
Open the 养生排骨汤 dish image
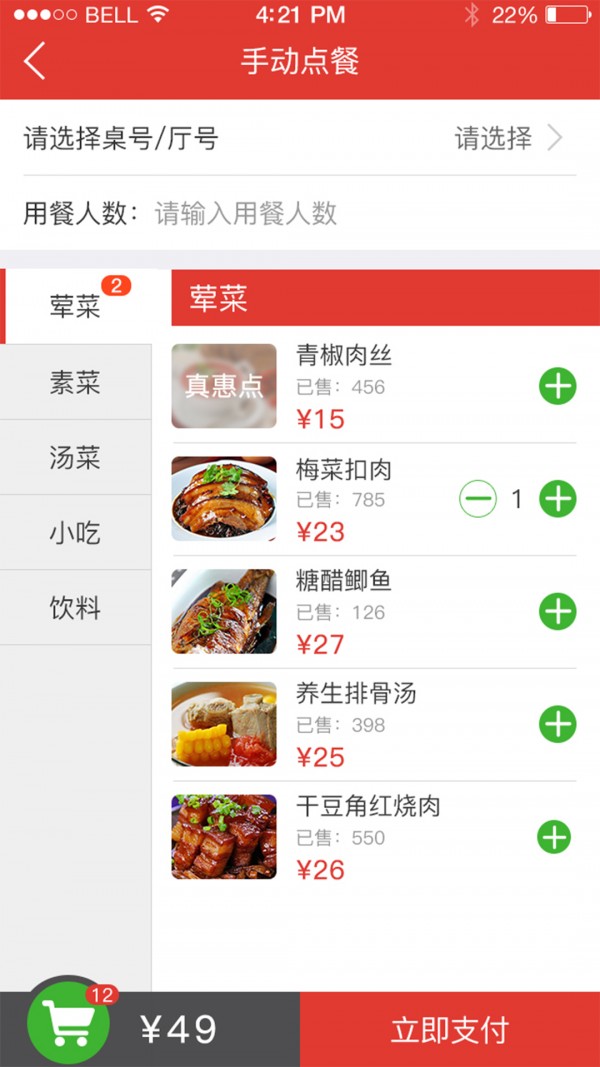tap(224, 724)
